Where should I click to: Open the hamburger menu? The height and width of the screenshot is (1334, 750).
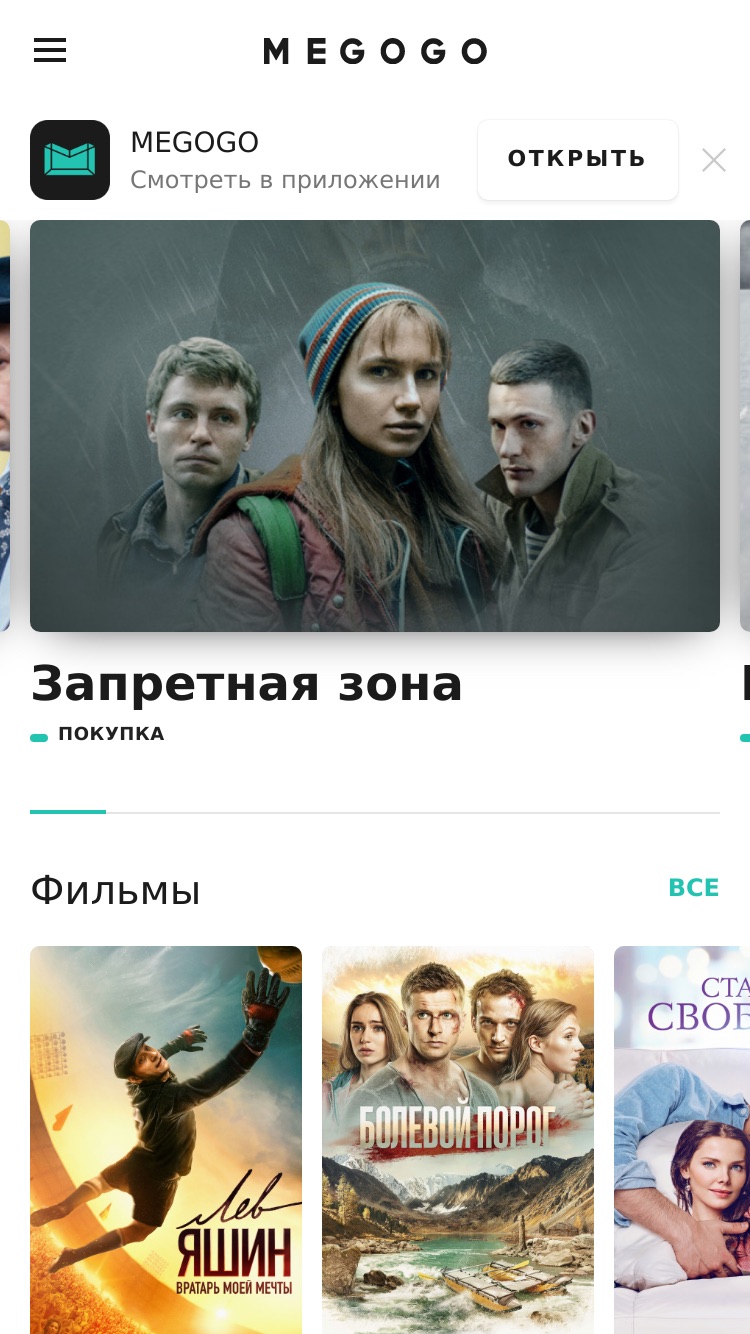tap(50, 50)
